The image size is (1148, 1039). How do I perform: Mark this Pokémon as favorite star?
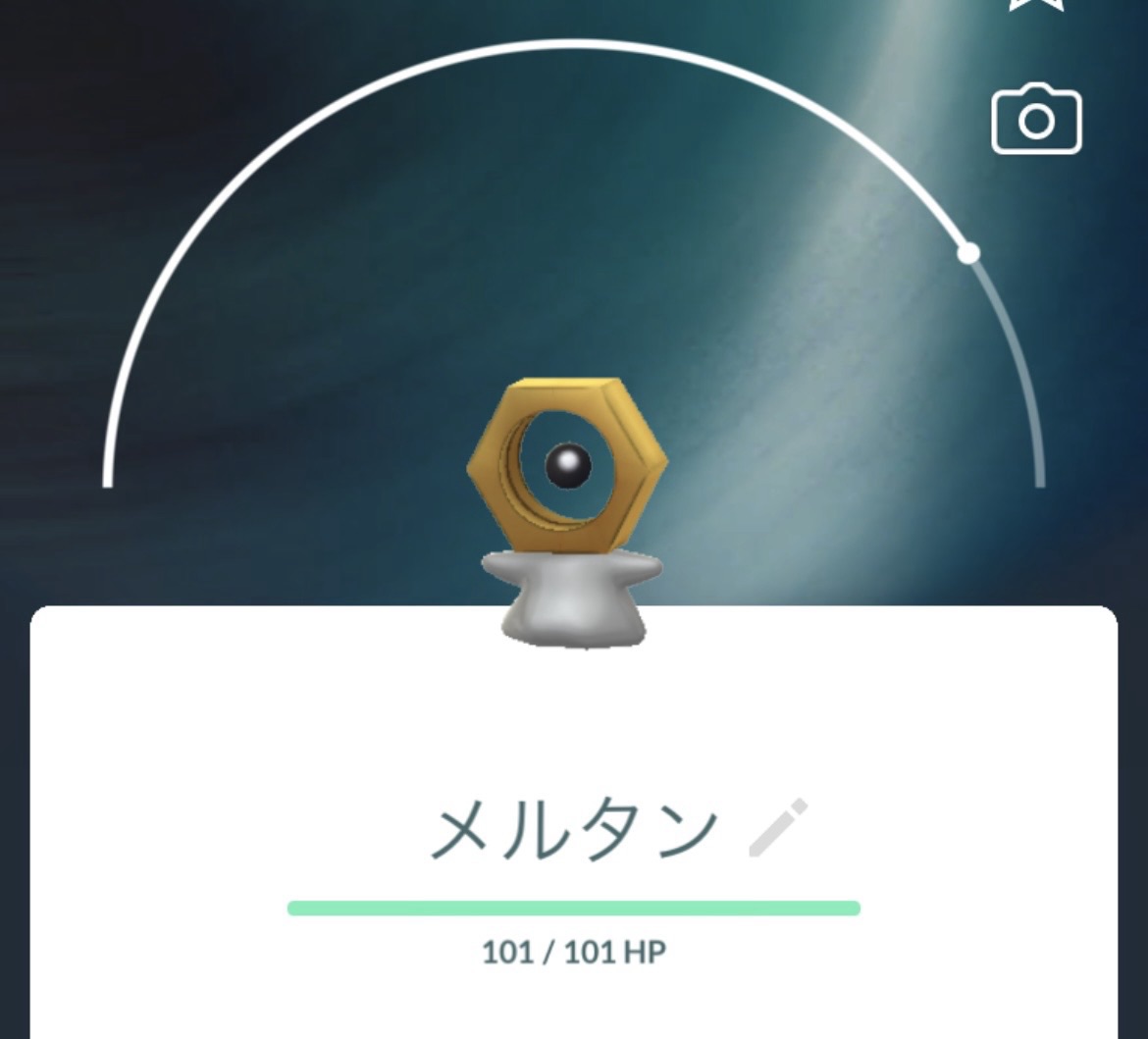[1036, 5]
